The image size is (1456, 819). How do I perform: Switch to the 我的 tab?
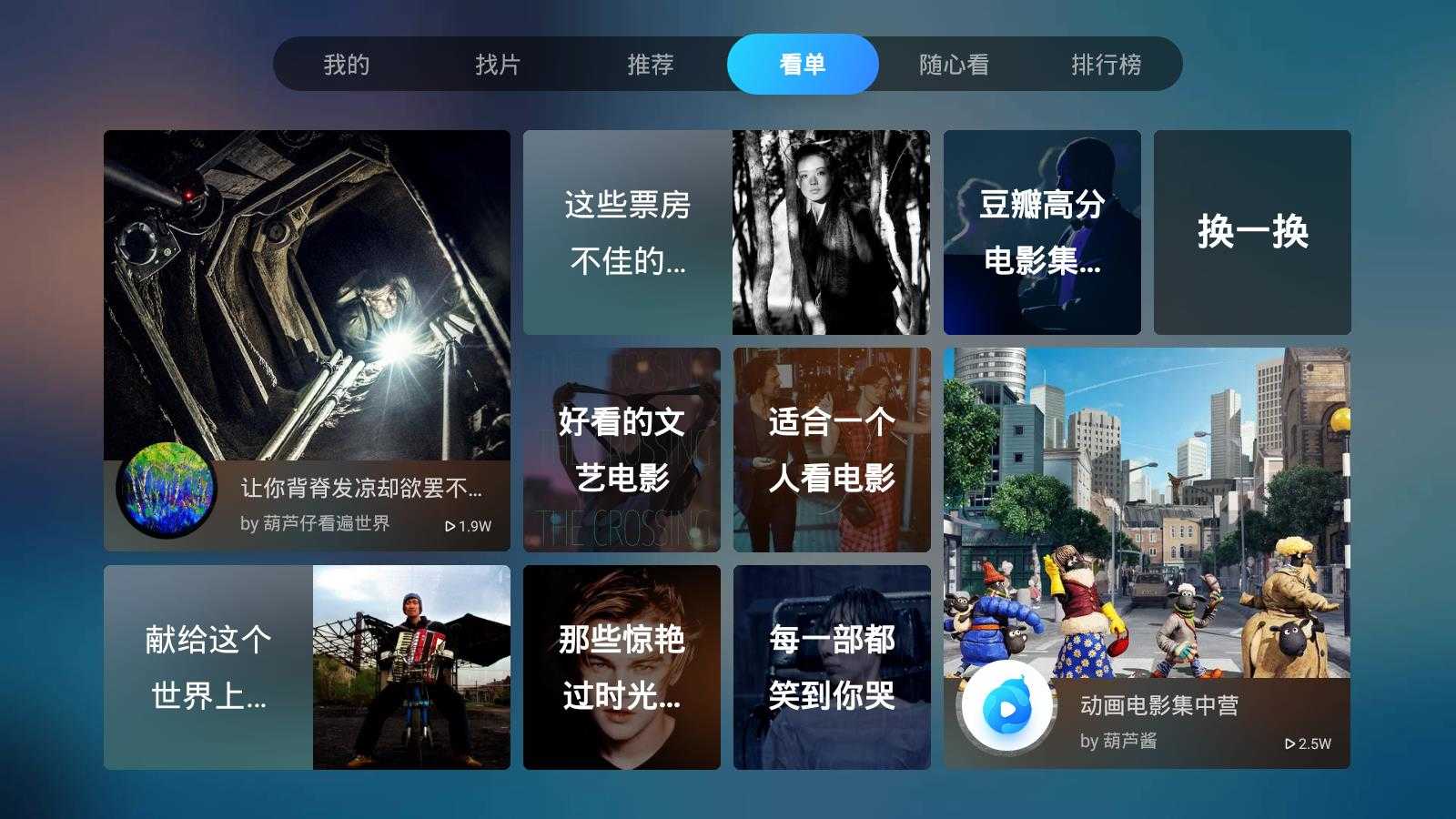(347, 65)
